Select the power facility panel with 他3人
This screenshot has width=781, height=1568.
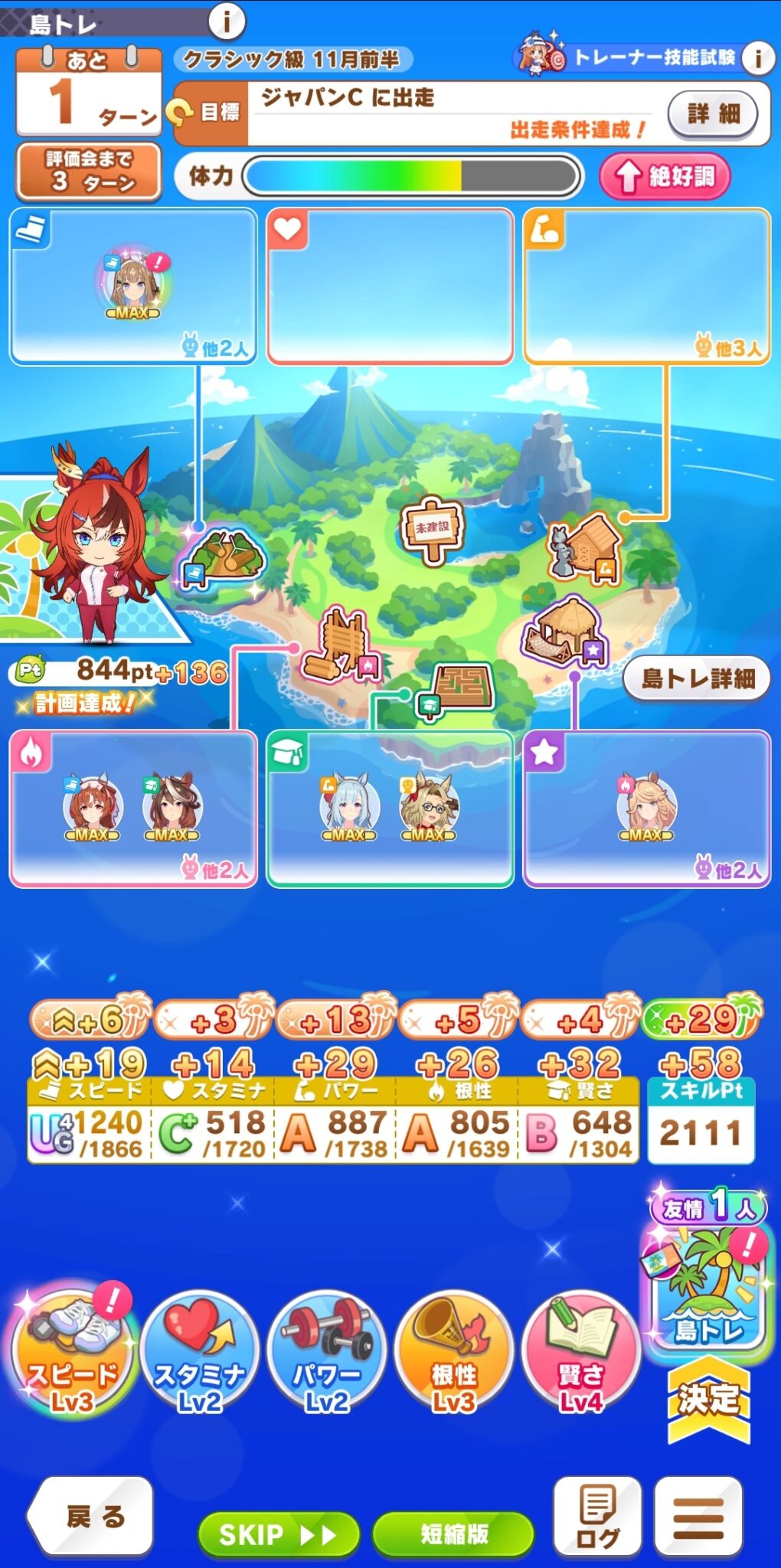pos(647,286)
